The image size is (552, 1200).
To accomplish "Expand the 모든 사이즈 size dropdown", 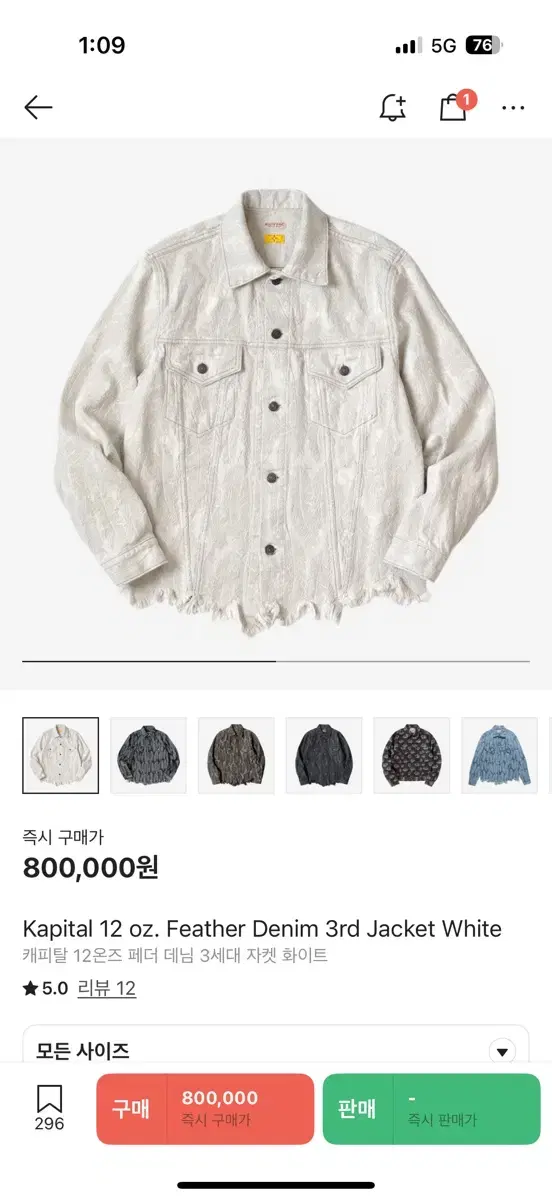I will click(276, 1050).
